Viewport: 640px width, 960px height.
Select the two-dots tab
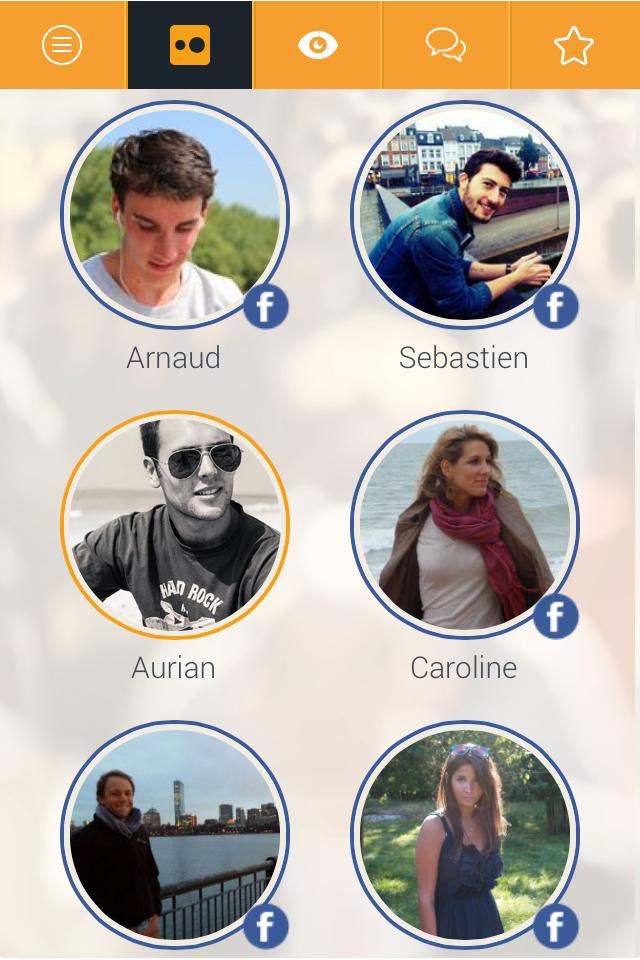(190, 45)
